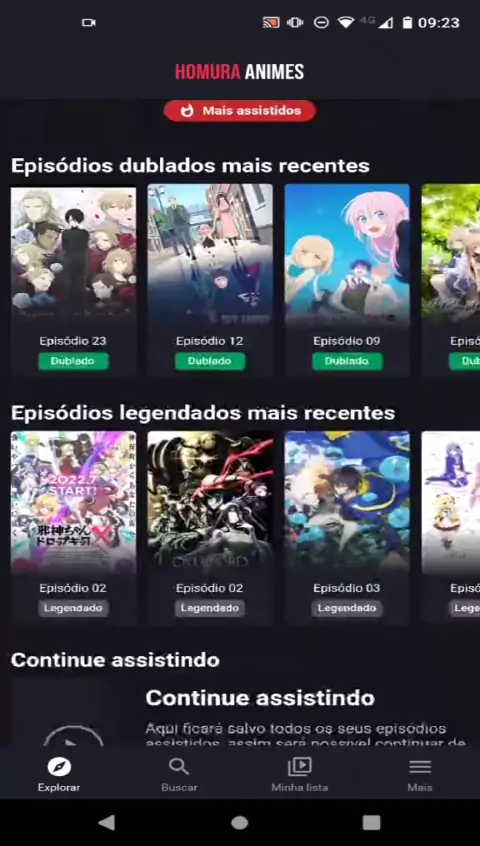Open the Minha lista tab

coord(299,774)
